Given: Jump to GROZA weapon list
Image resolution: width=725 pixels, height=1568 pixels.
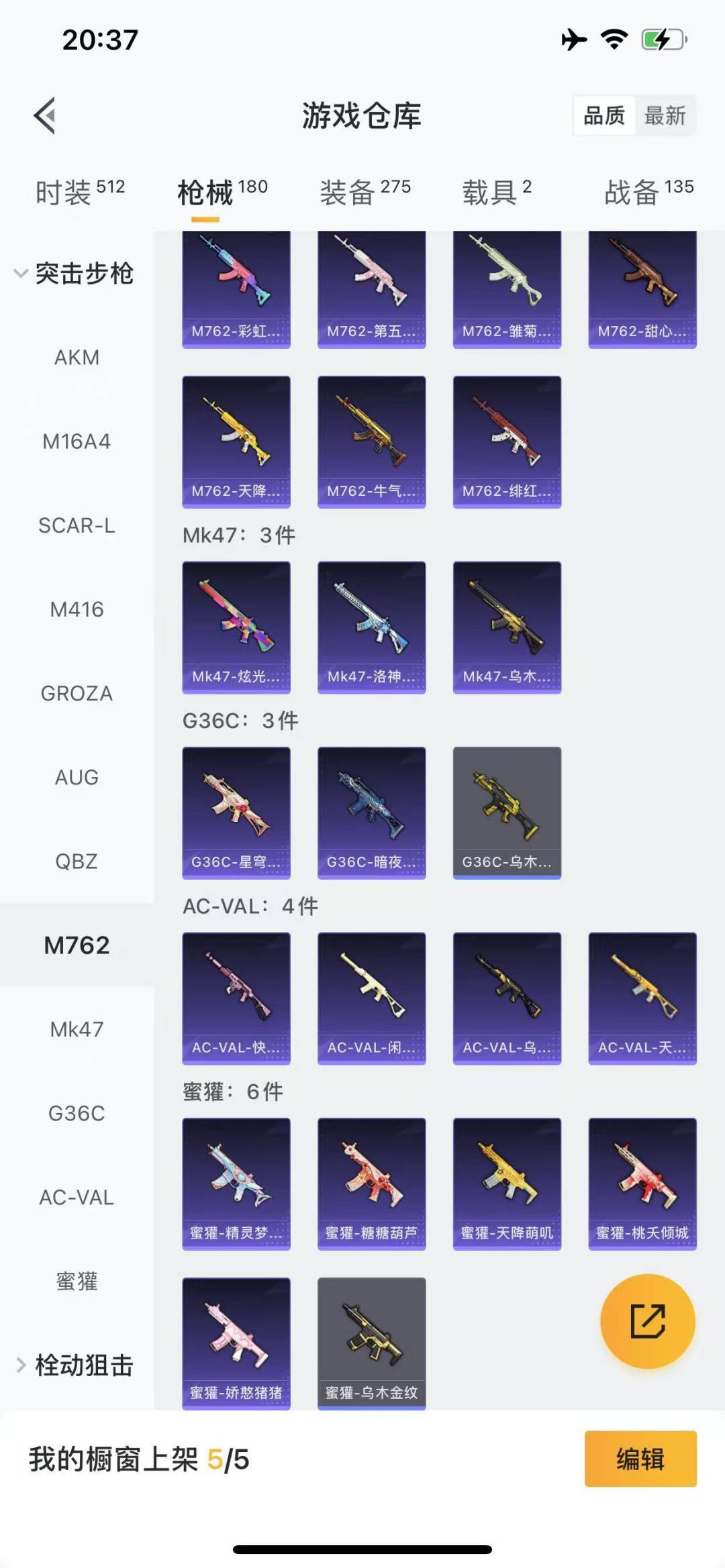Looking at the screenshot, I should pos(77,693).
